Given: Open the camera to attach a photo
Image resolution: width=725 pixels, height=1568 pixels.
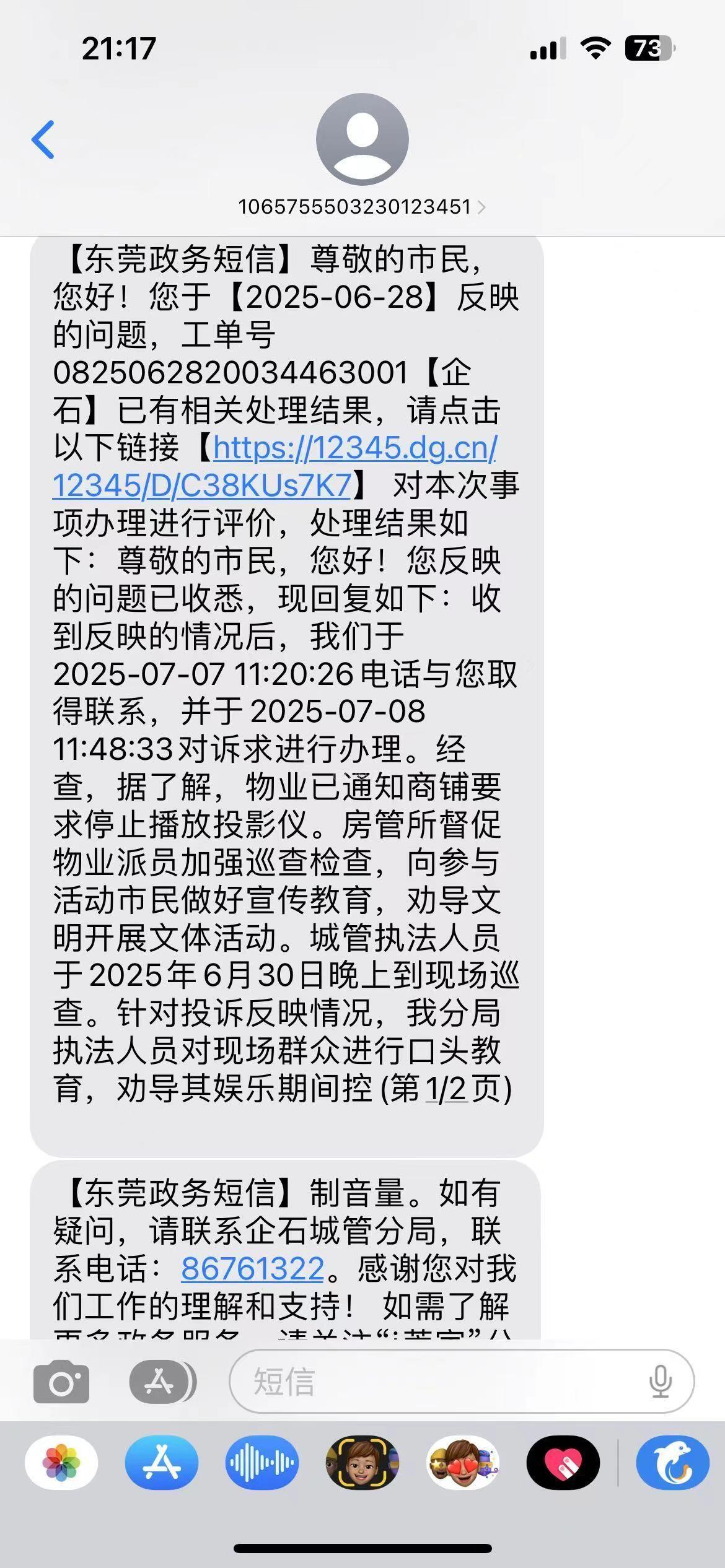Looking at the screenshot, I should (x=61, y=1381).
